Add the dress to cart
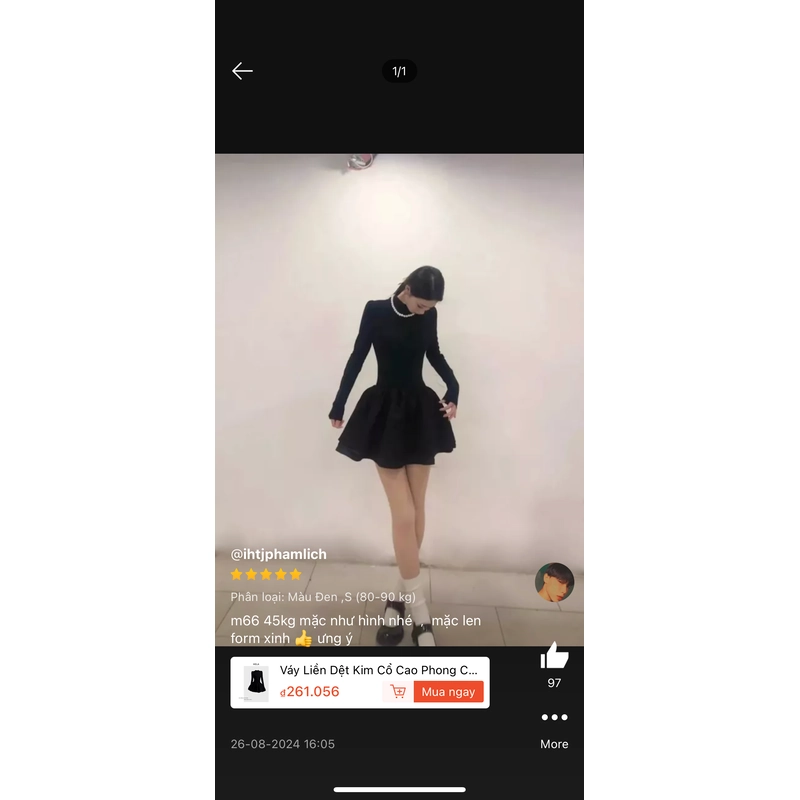The width and height of the screenshot is (800, 800). [398, 692]
